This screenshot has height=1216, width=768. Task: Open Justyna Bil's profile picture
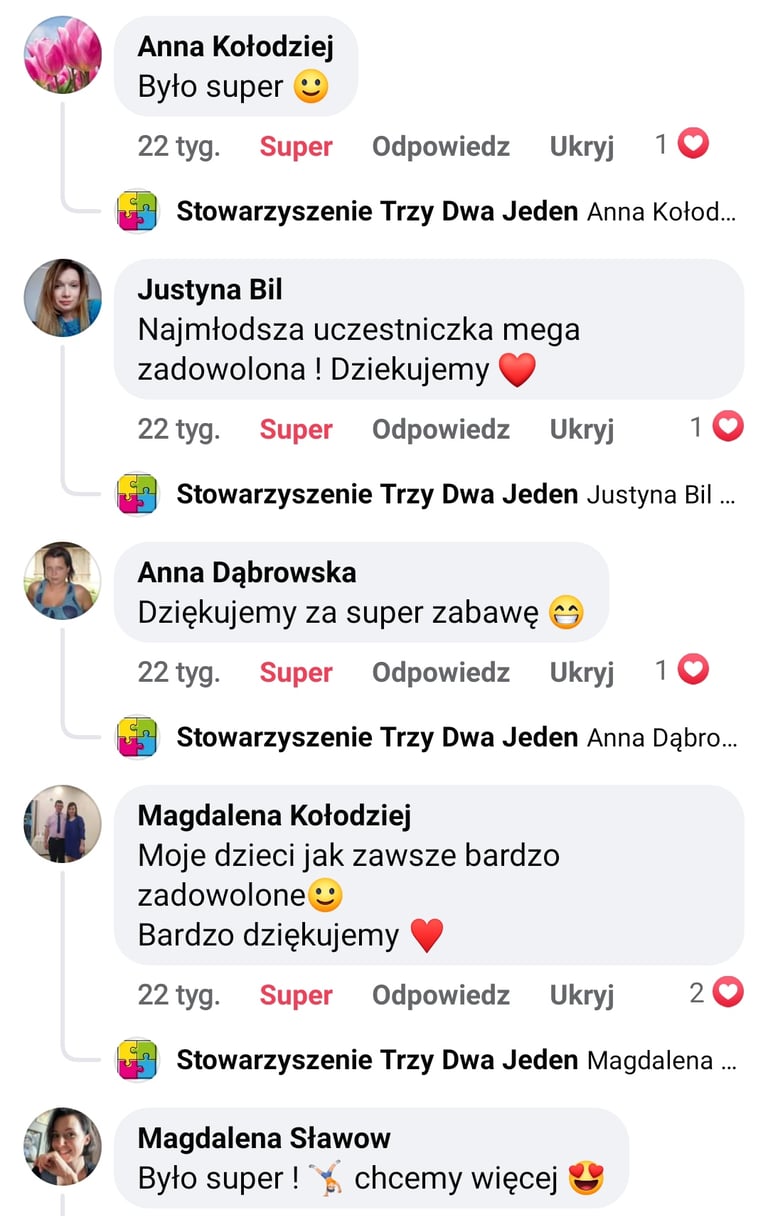click(63, 298)
